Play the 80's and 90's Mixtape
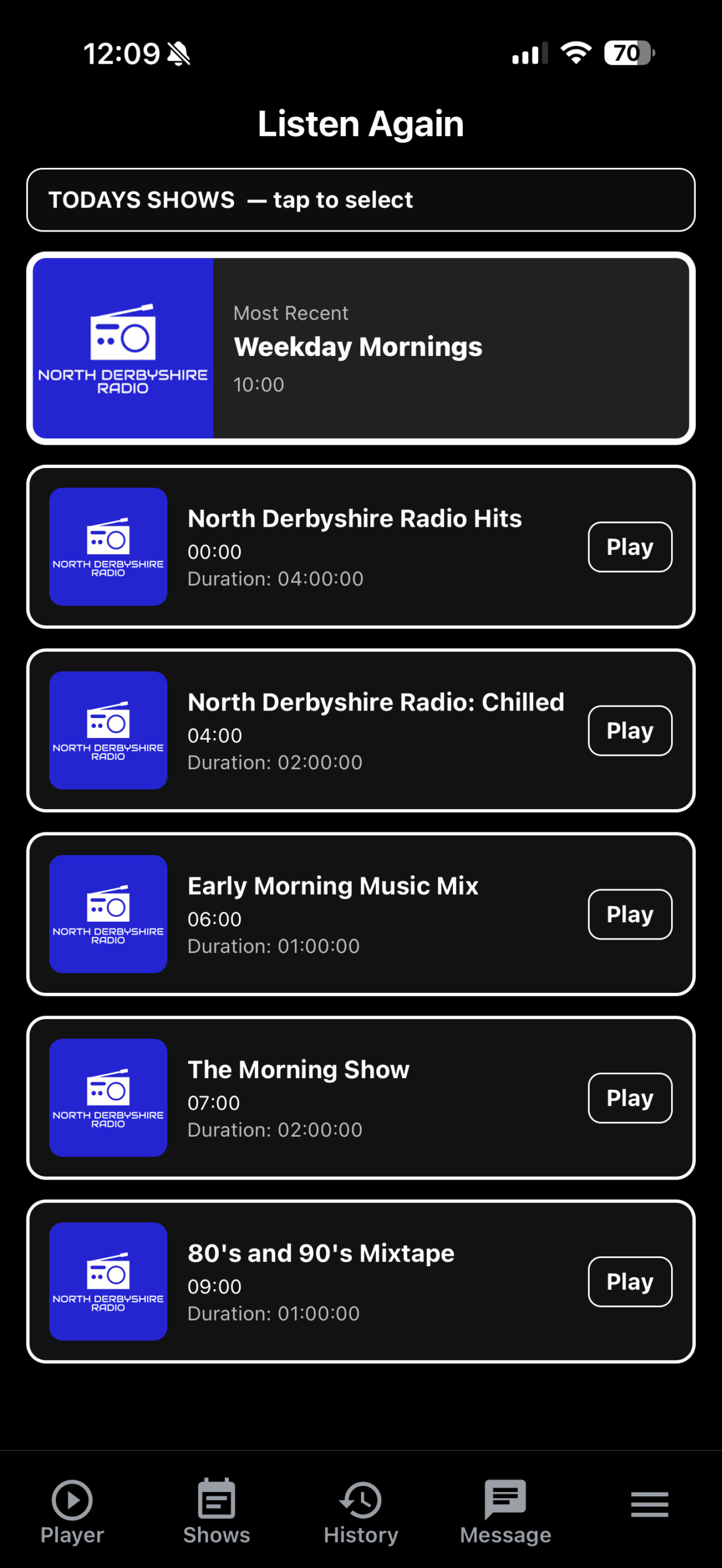722x1568 pixels. (x=629, y=1281)
